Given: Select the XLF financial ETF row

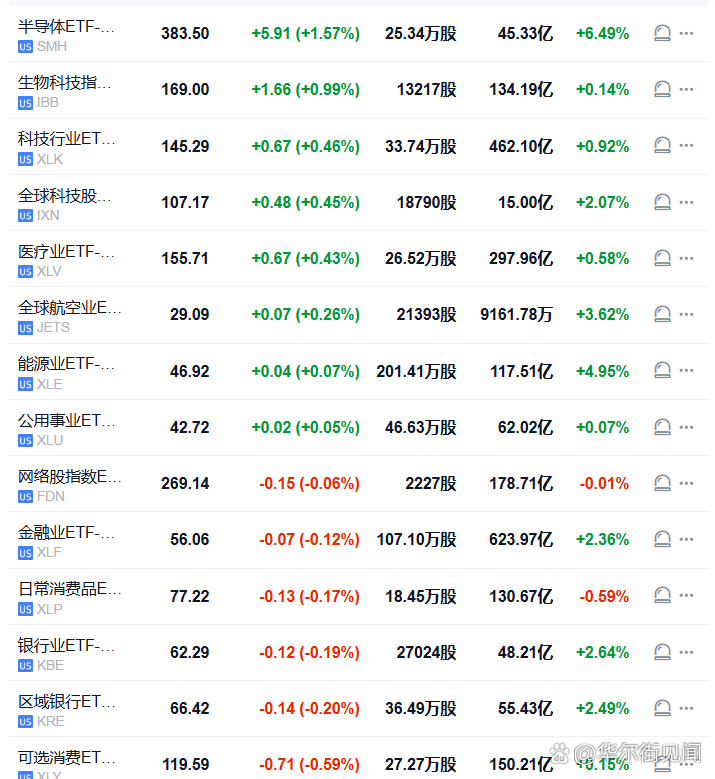Looking at the screenshot, I should click(x=66, y=540).
